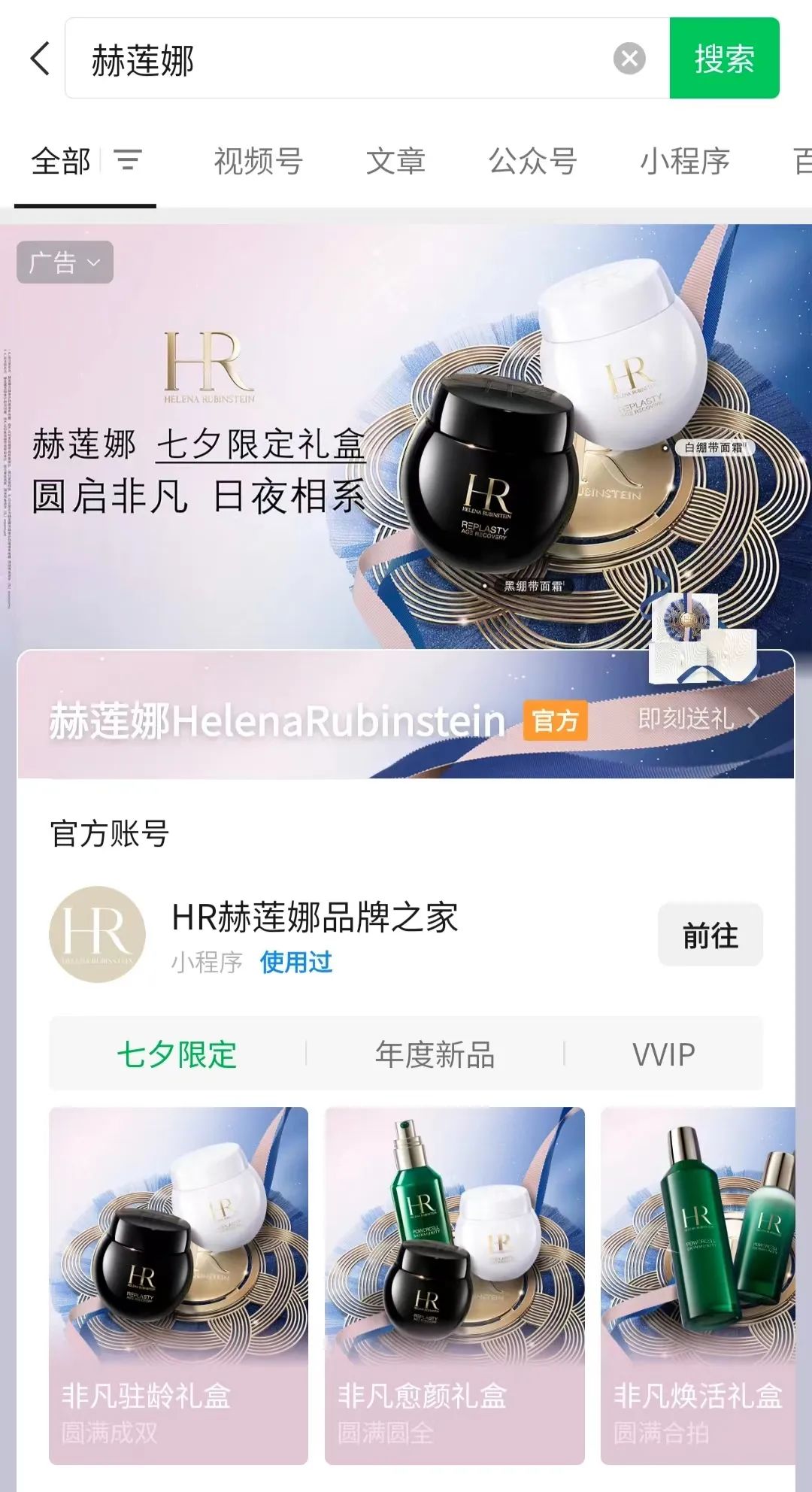Select the VVIP segment
Screen dimensions: 812x1492
click(663, 1054)
